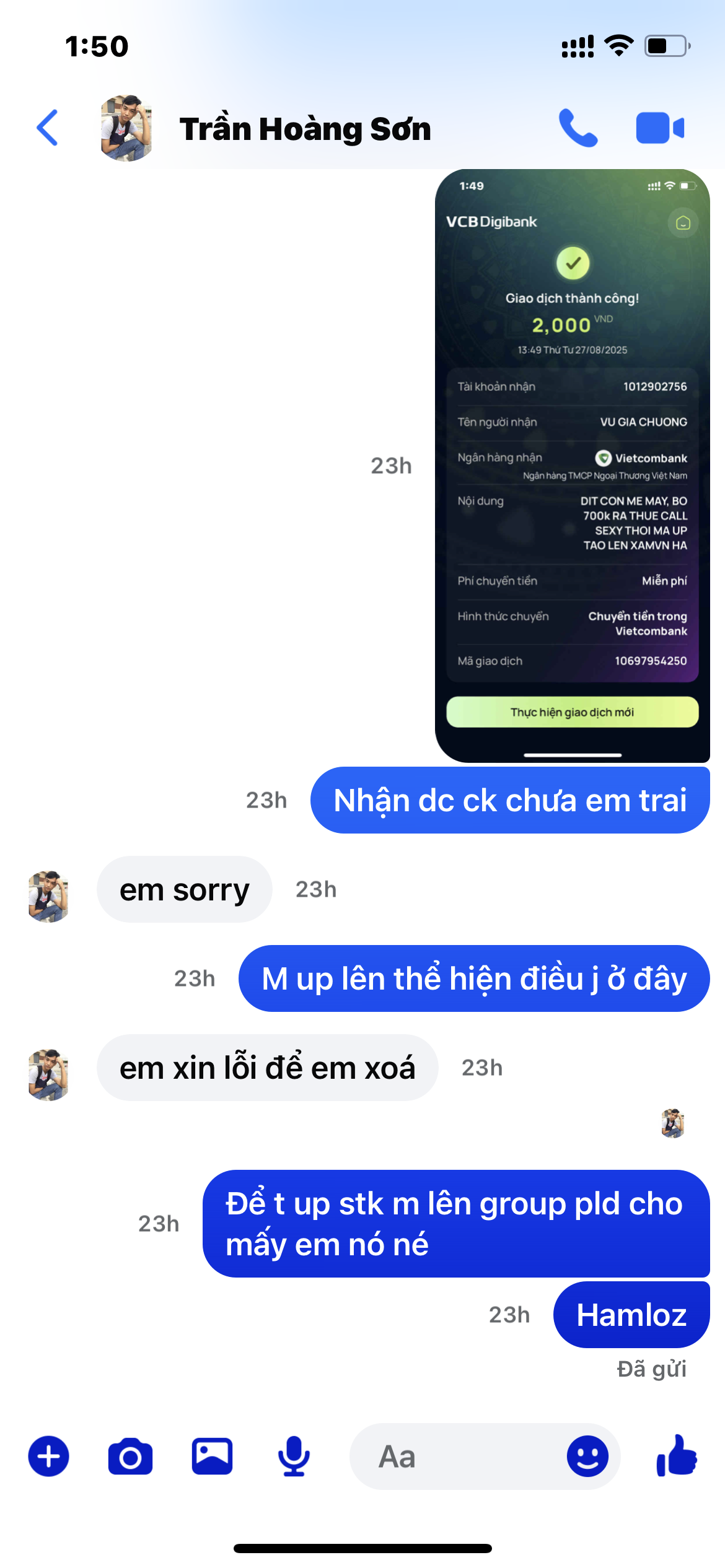The width and height of the screenshot is (725, 1568).
Task: Open Trần Hoàng Sơn's profile from header
Action: [304, 129]
